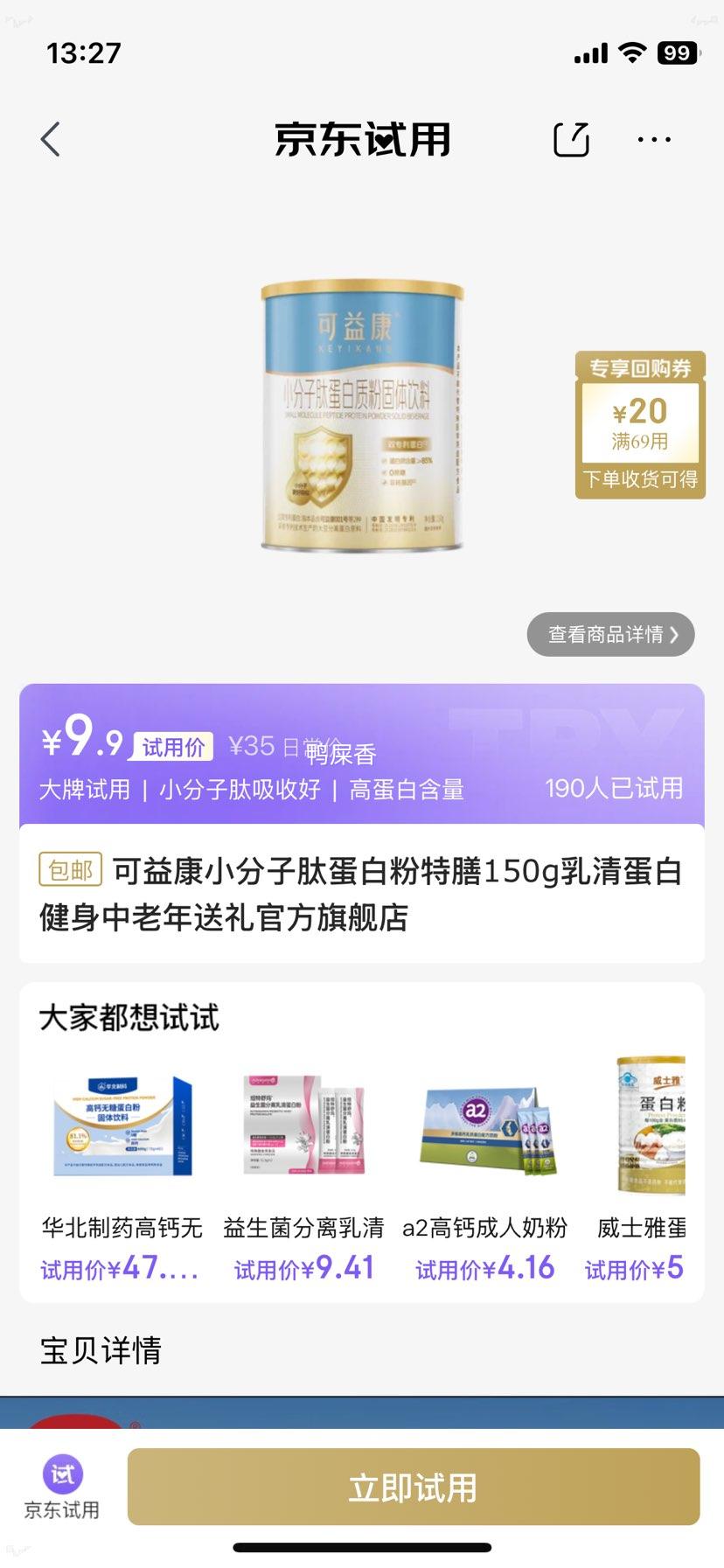Expand 查看商品详情 product details

pos(609,634)
